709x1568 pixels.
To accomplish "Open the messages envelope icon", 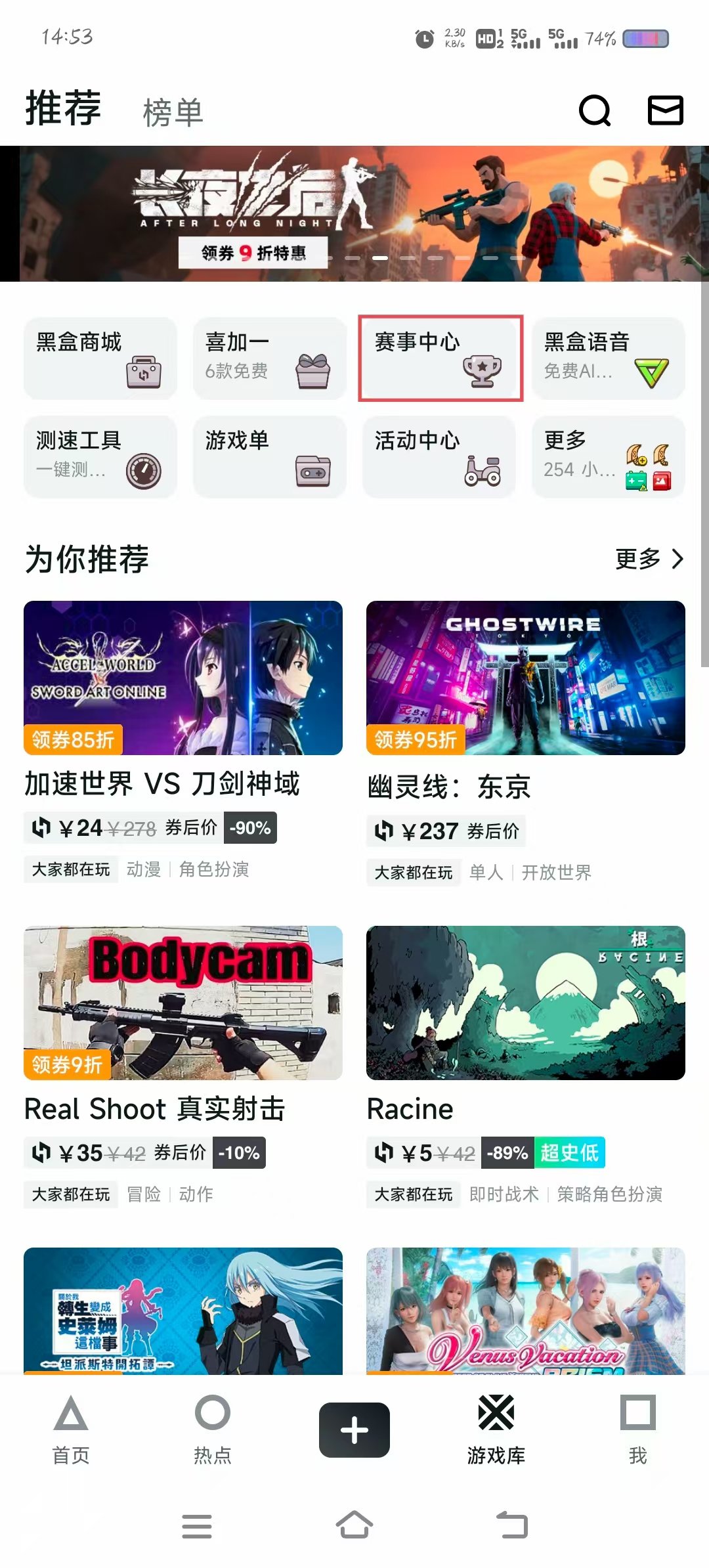I will pos(665,110).
